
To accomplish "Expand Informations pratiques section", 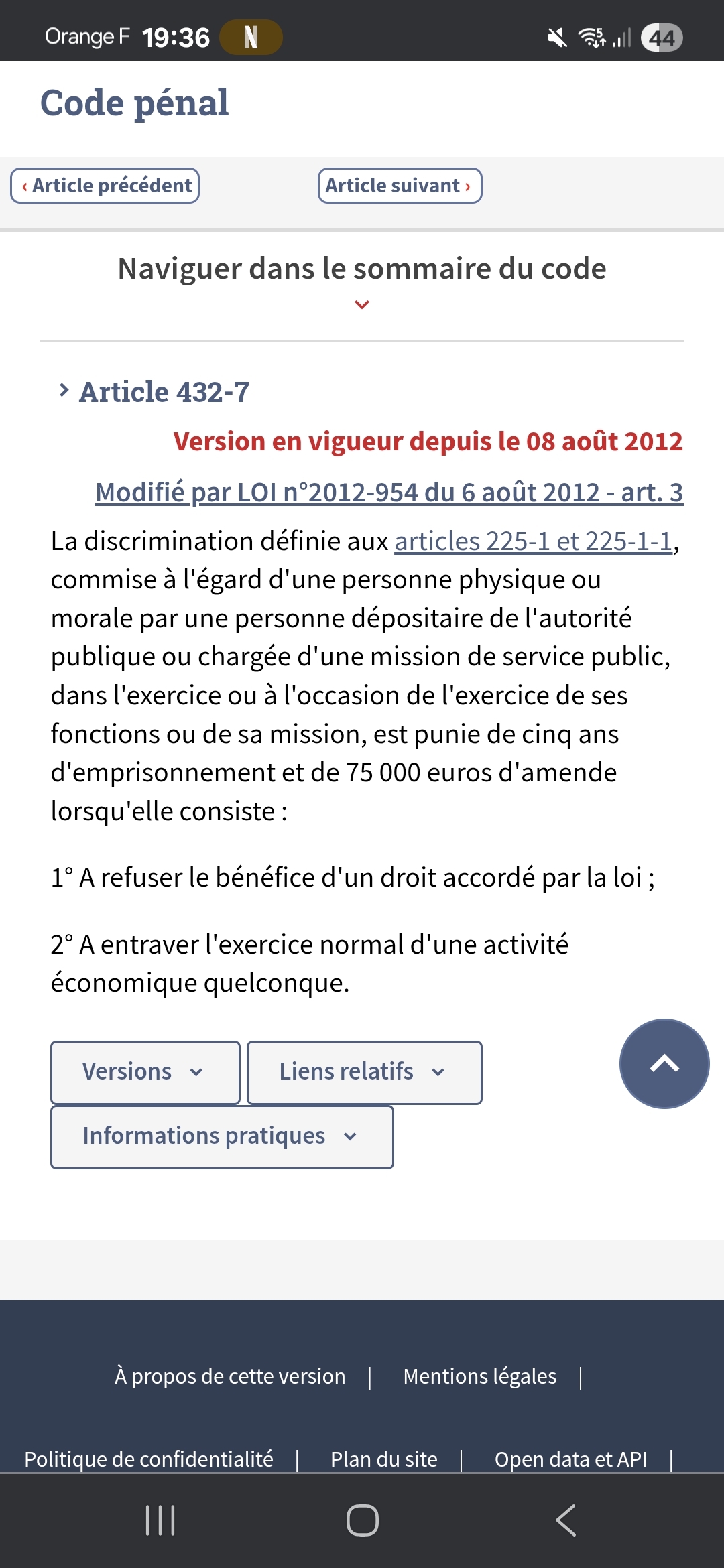I will [222, 1136].
